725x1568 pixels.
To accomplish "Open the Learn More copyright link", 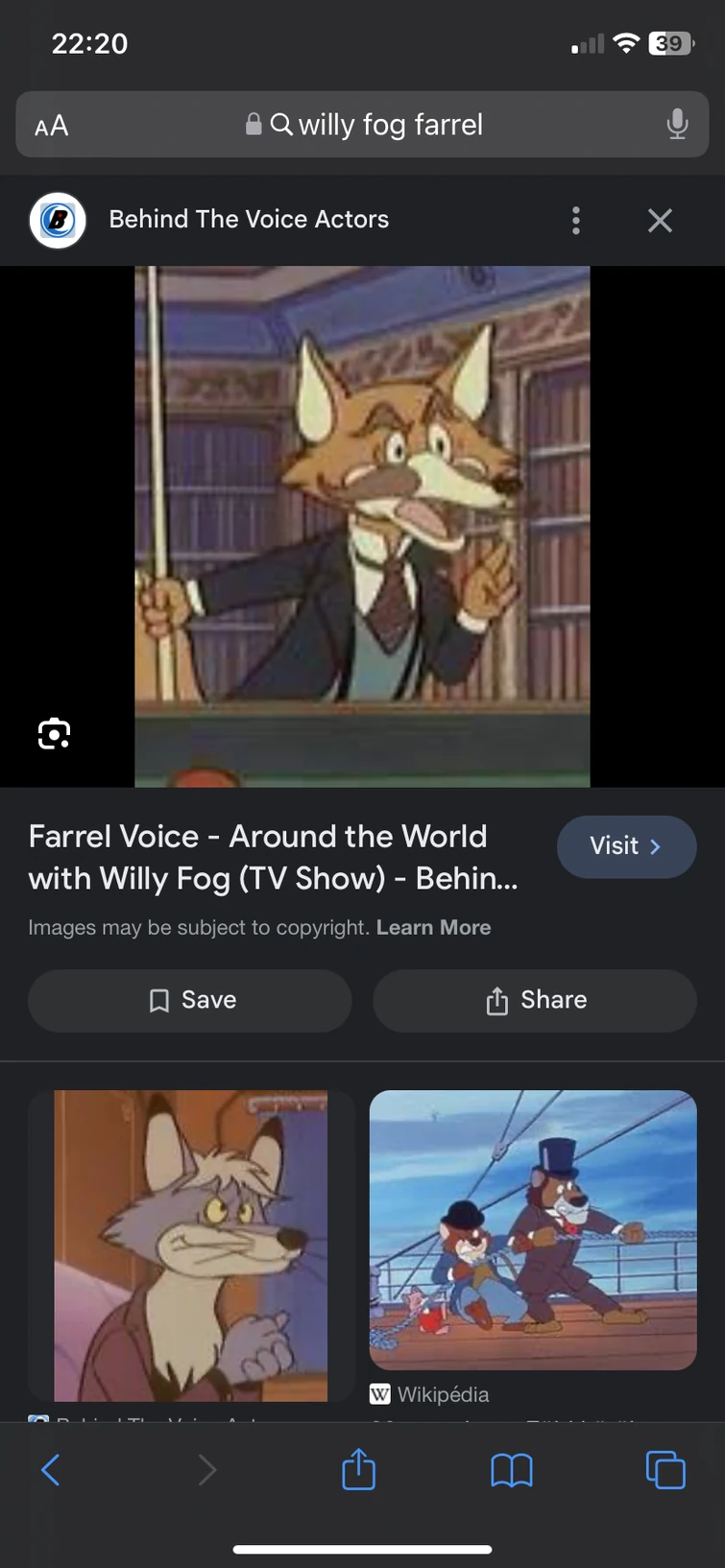I will pyautogui.click(x=434, y=927).
